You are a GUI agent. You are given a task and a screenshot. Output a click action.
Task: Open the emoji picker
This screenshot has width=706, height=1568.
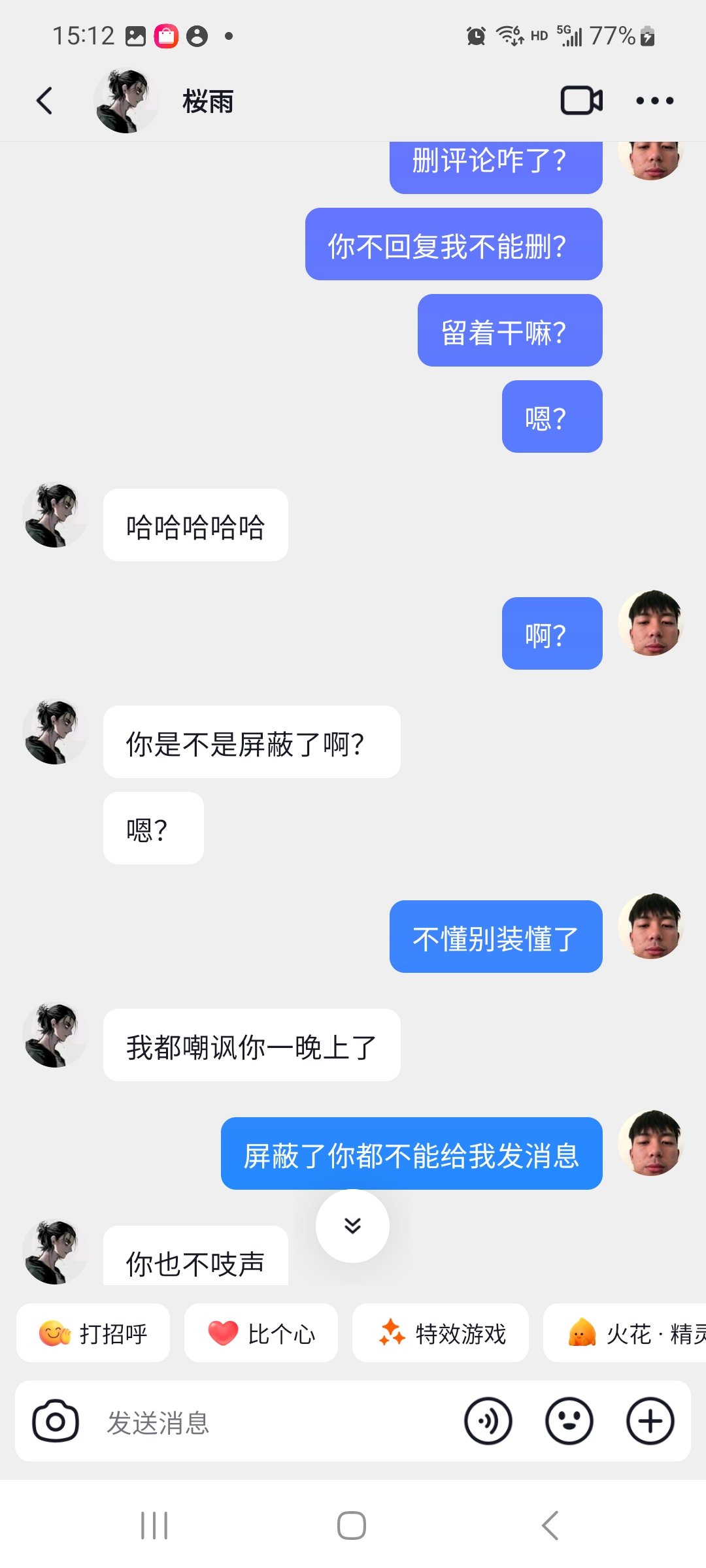click(569, 1421)
